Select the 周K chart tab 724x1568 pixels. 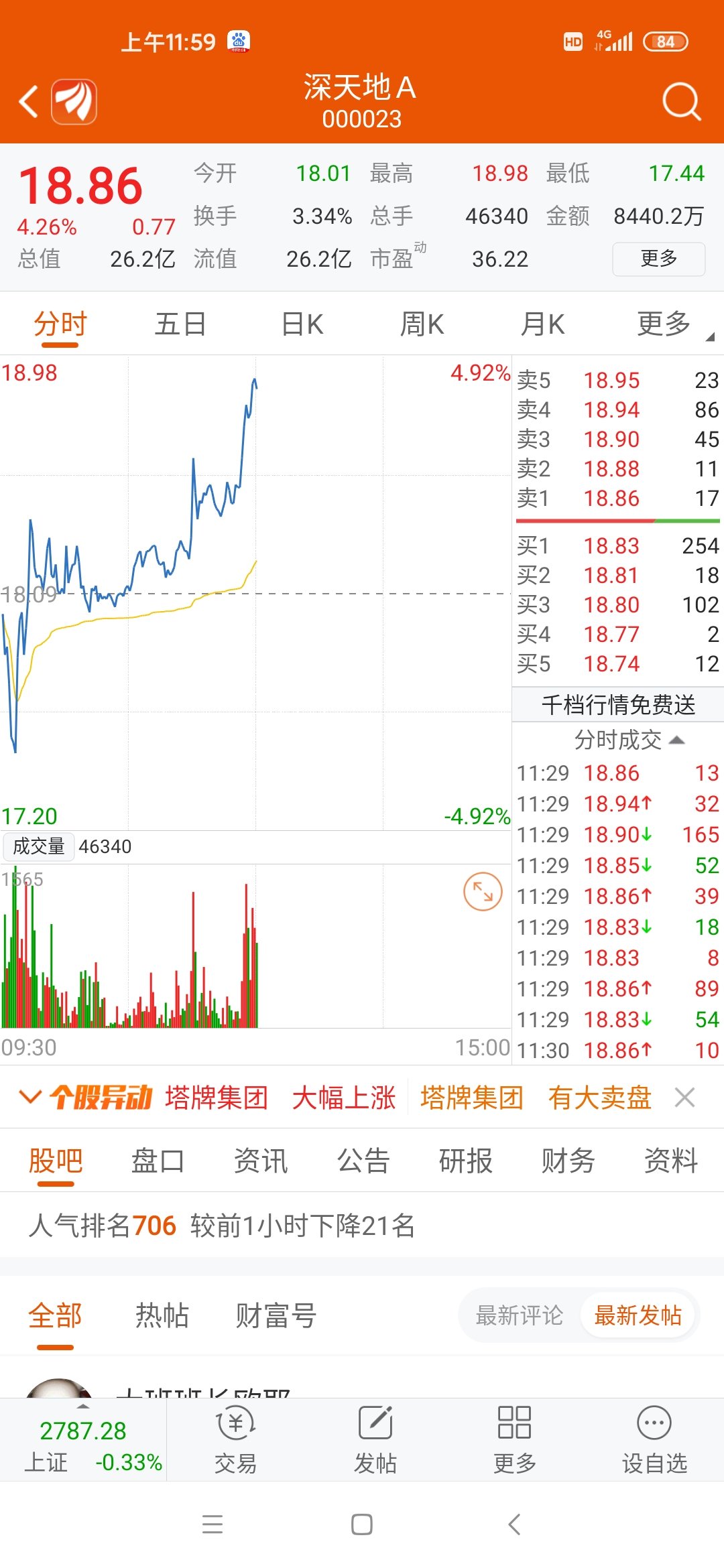point(422,324)
